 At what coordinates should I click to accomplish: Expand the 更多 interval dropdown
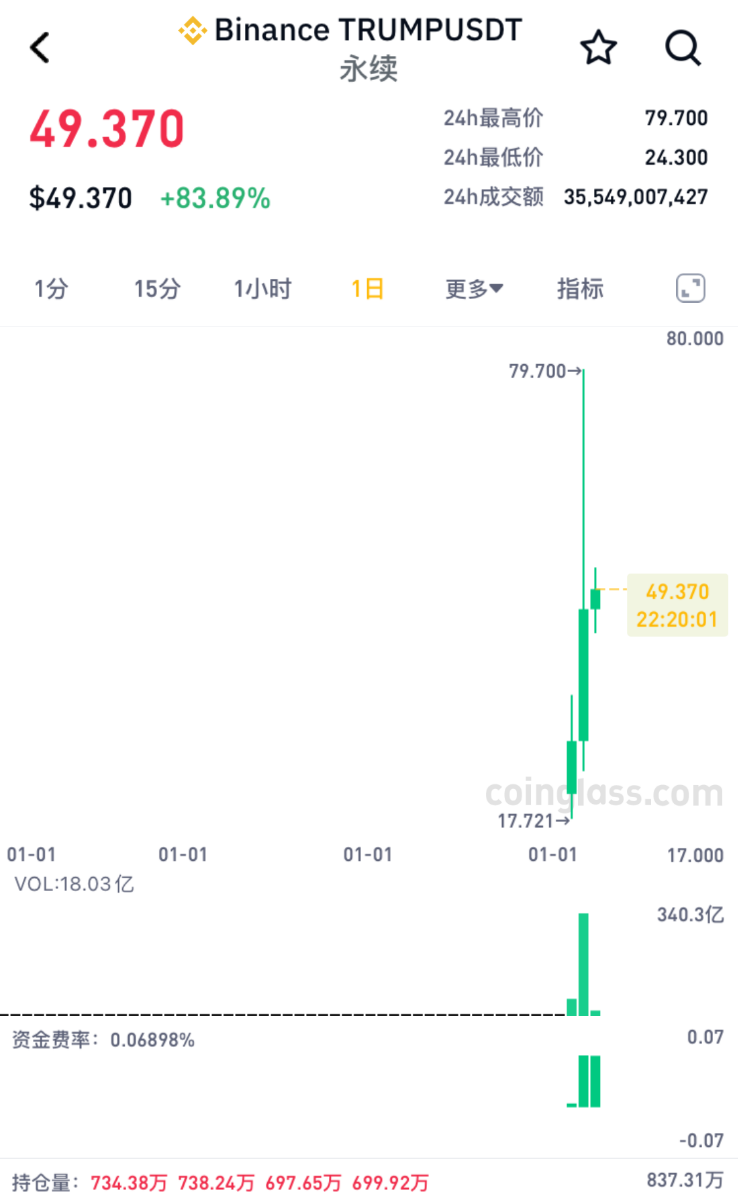(474, 289)
